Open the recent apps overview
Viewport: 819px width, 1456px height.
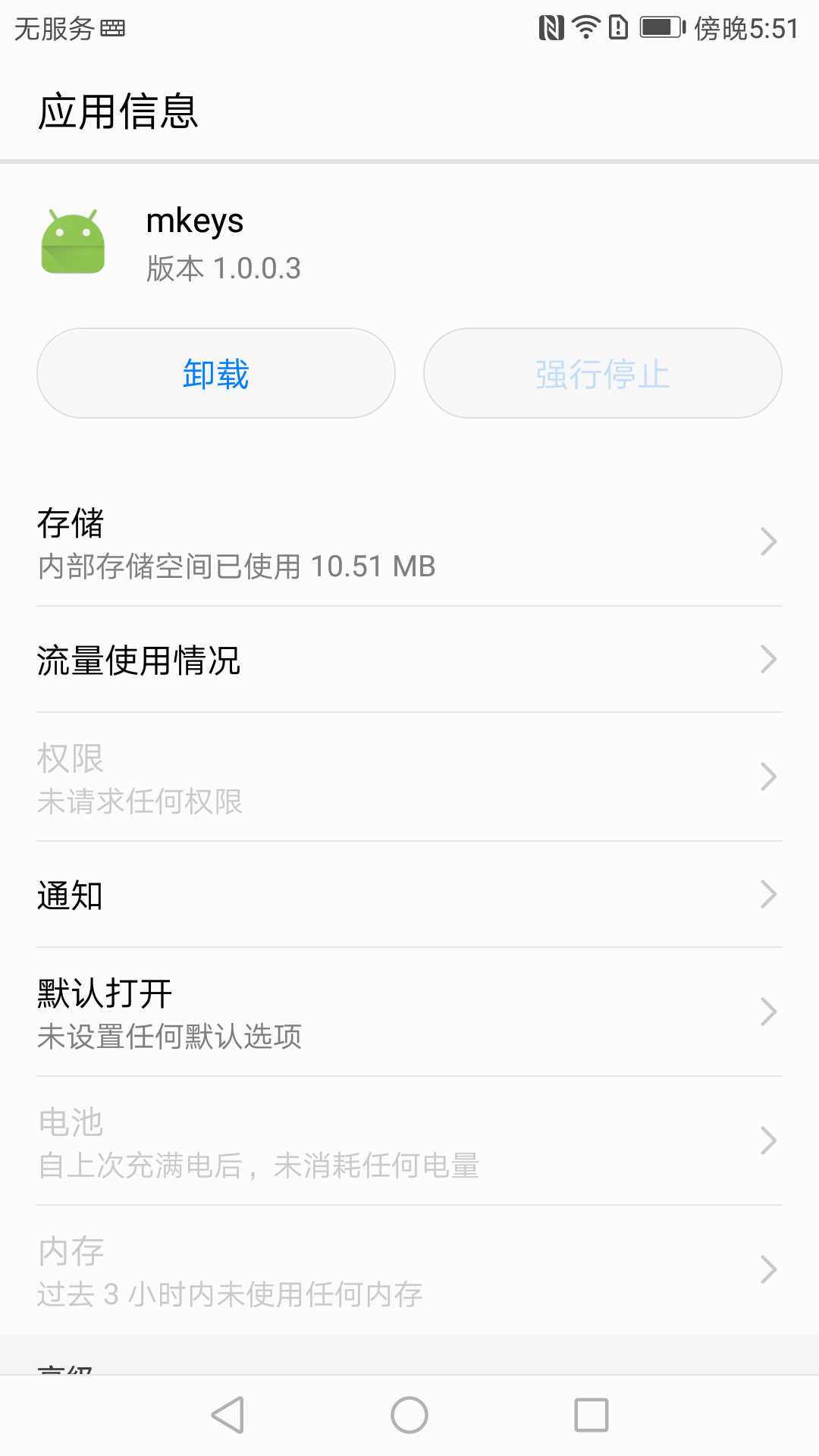591,1415
